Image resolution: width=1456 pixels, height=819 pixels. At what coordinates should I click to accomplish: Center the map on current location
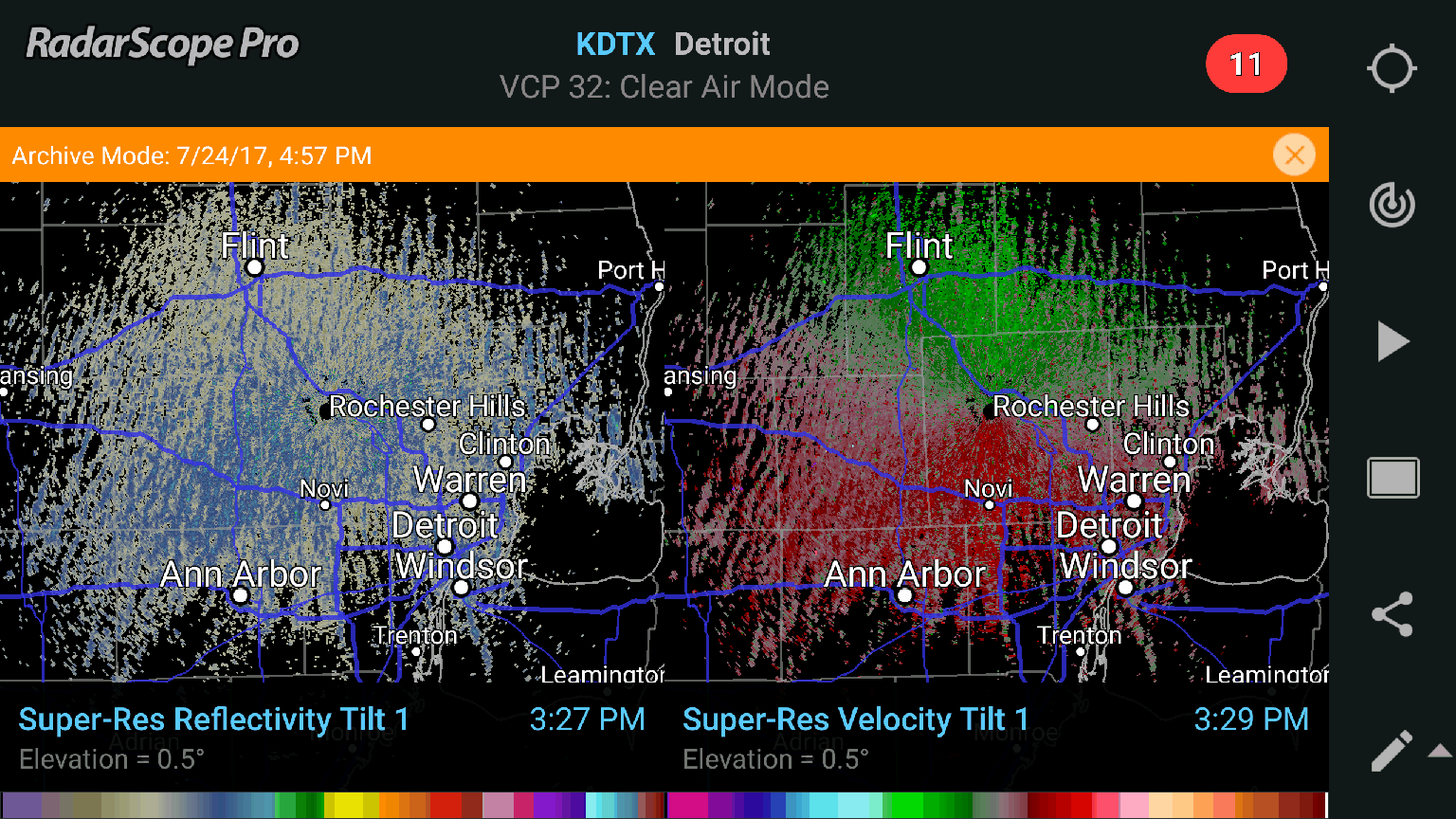coord(1392,68)
